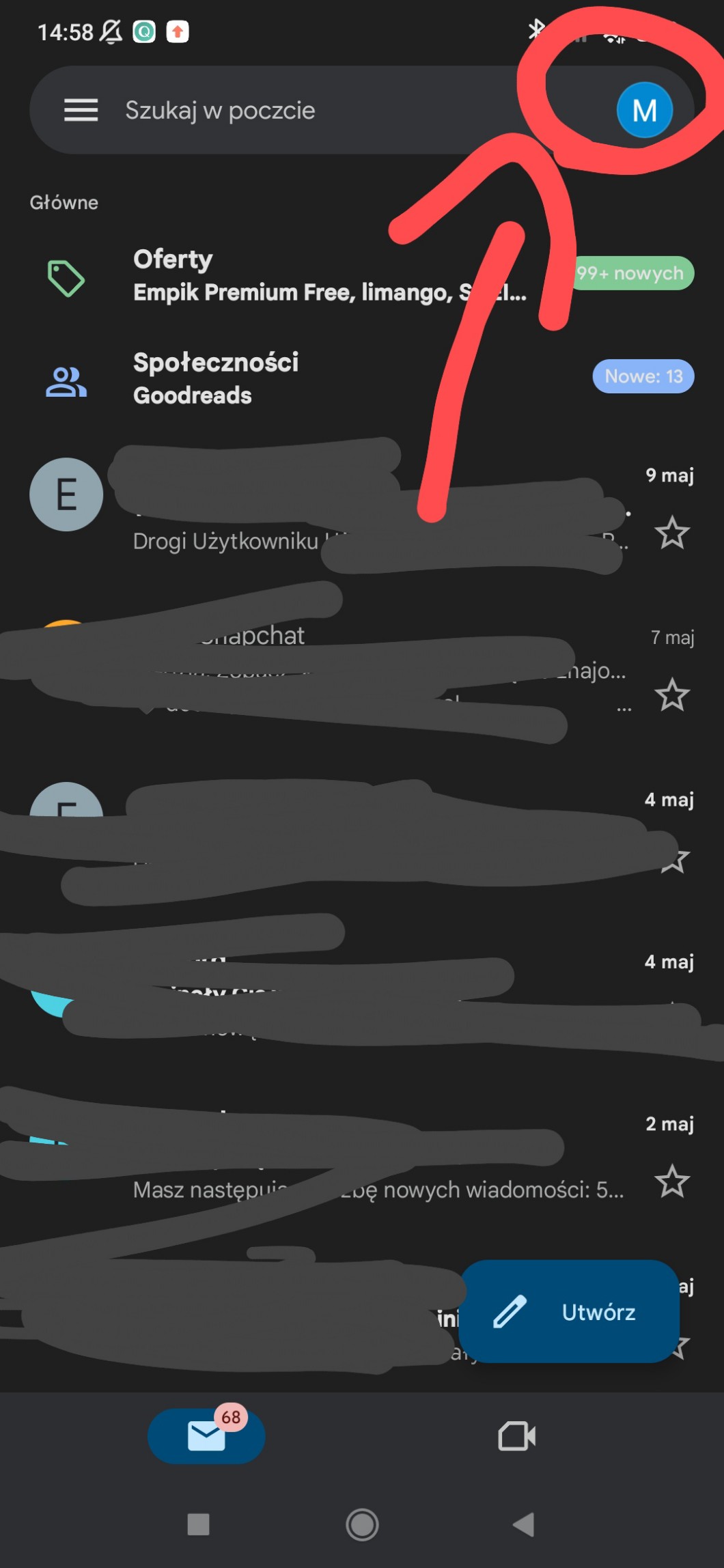The image size is (724, 1568).
Task: Switch to the Meet video tab
Action: coord(517,1436)
